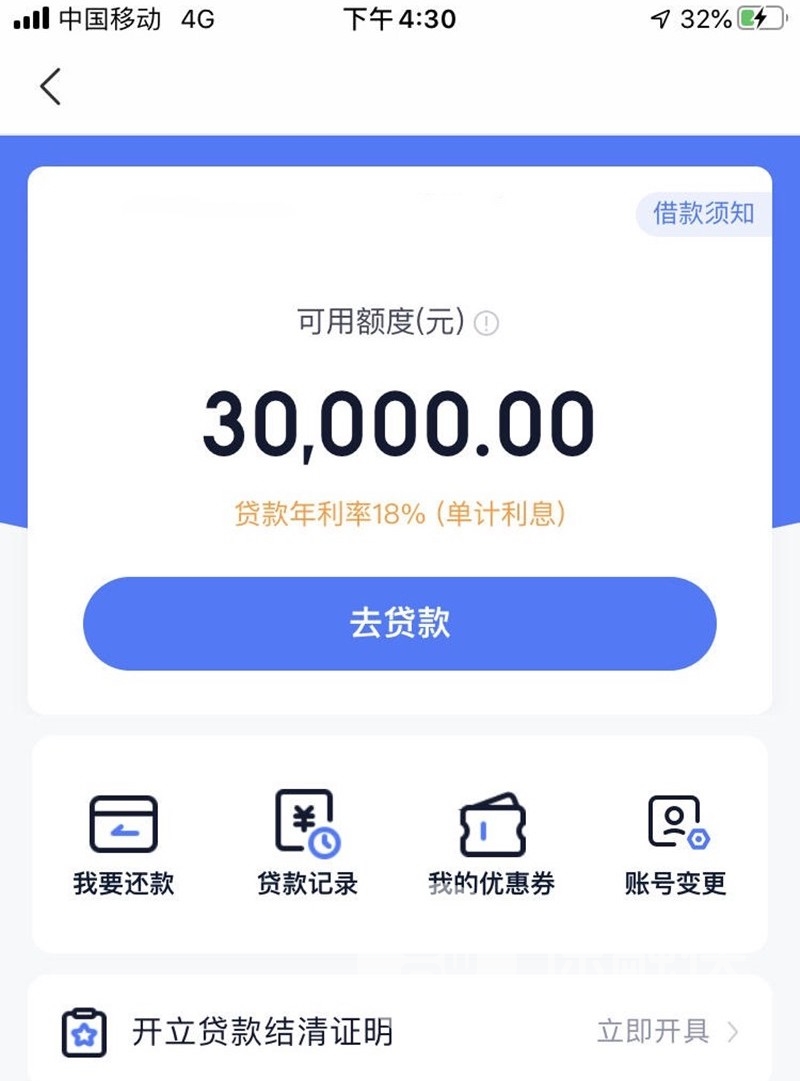Tap the 去贷款 button

tap(400, 623)
